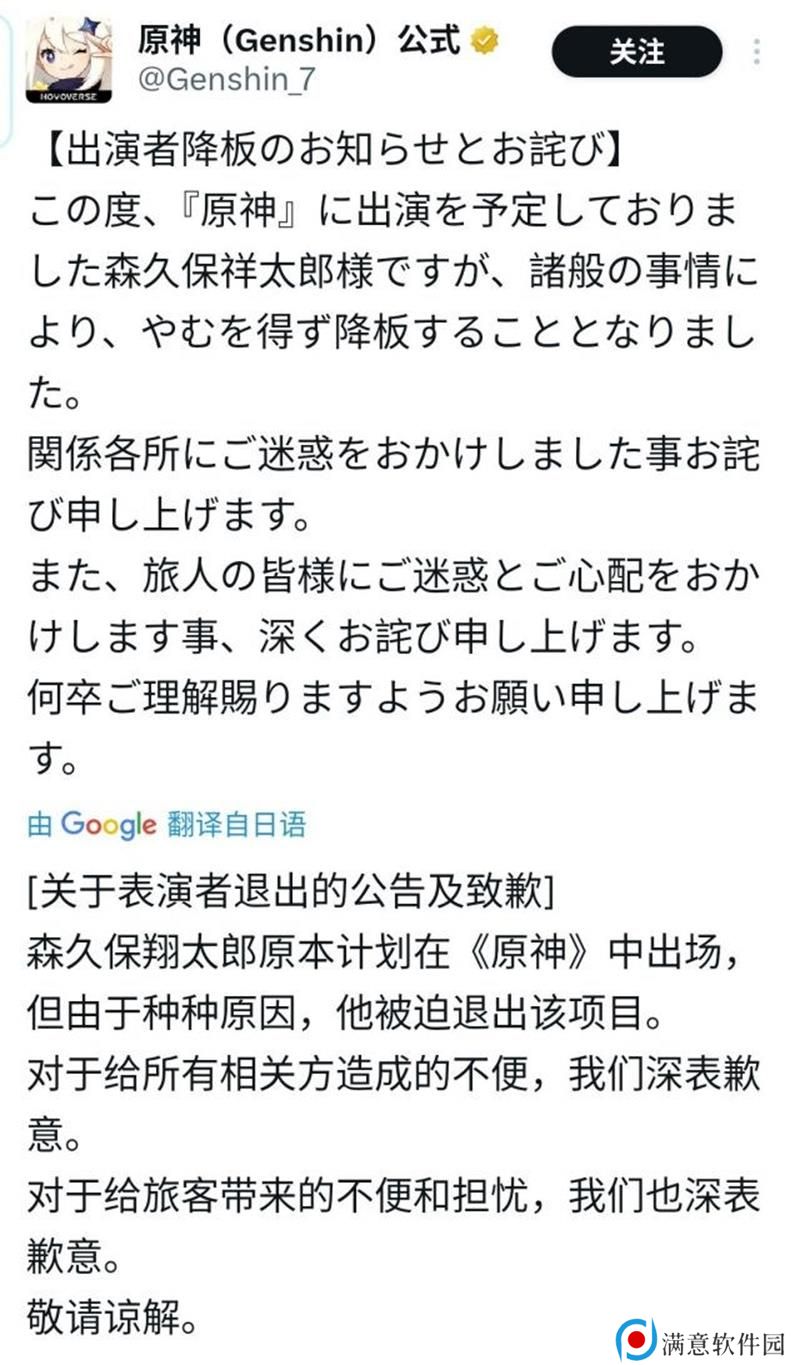Tap the 翻译自日语 translation link
The width and height of the screenshot is (800, 1365).
pyautogui.click(x=238, y=824)
